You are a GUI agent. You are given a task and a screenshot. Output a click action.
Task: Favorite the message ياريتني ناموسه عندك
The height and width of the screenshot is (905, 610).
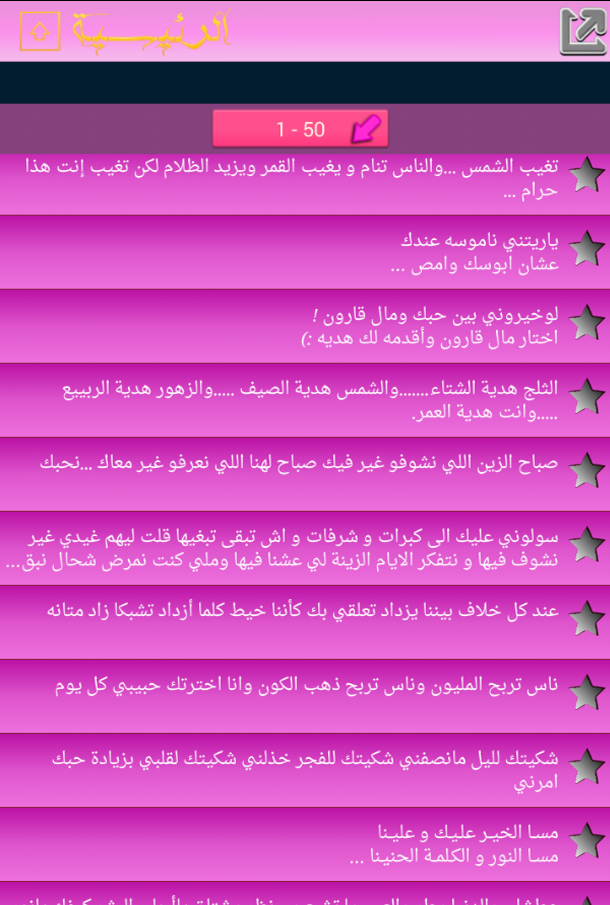[586, 251]
